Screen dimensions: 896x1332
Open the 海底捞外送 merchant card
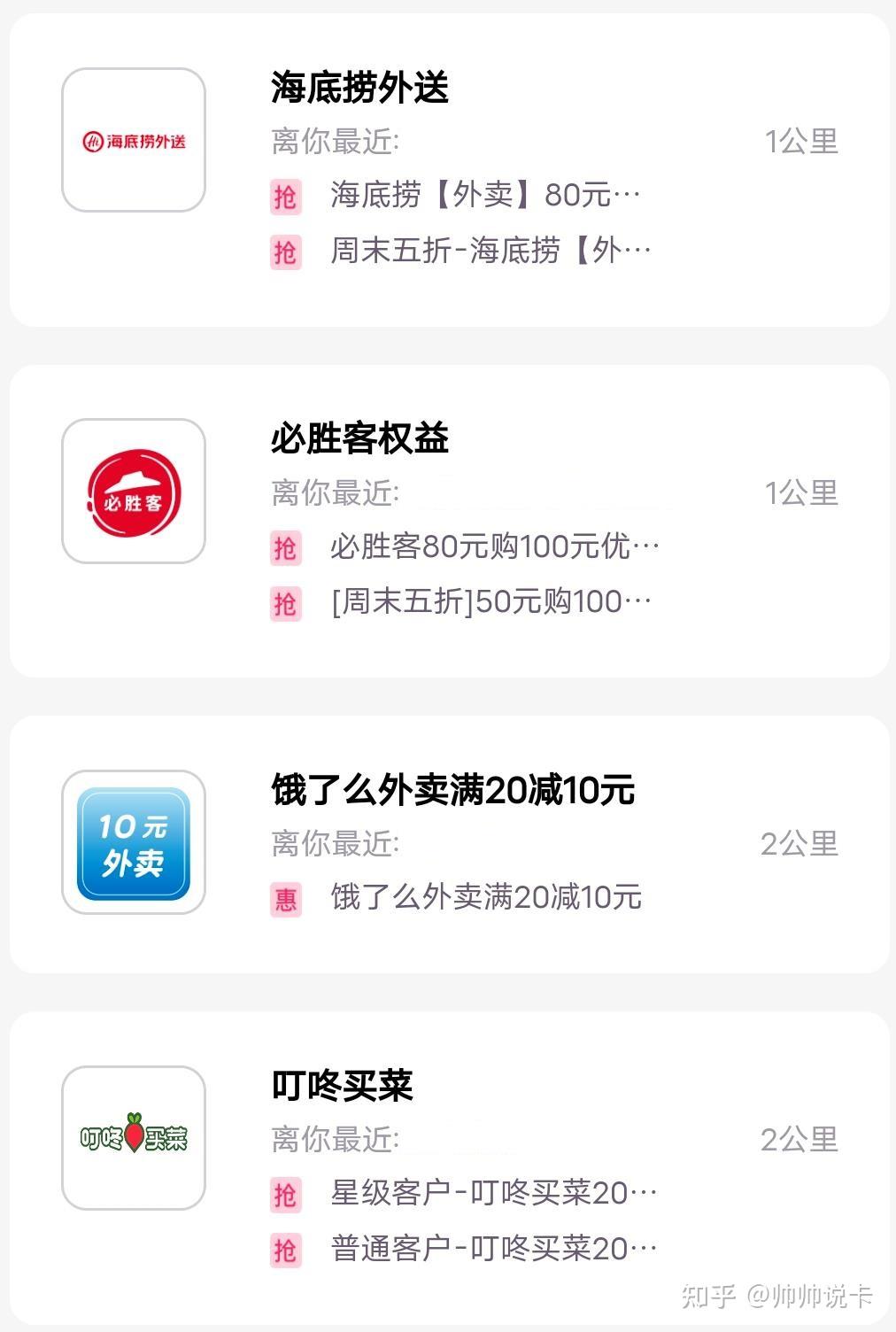pos(359,88)
